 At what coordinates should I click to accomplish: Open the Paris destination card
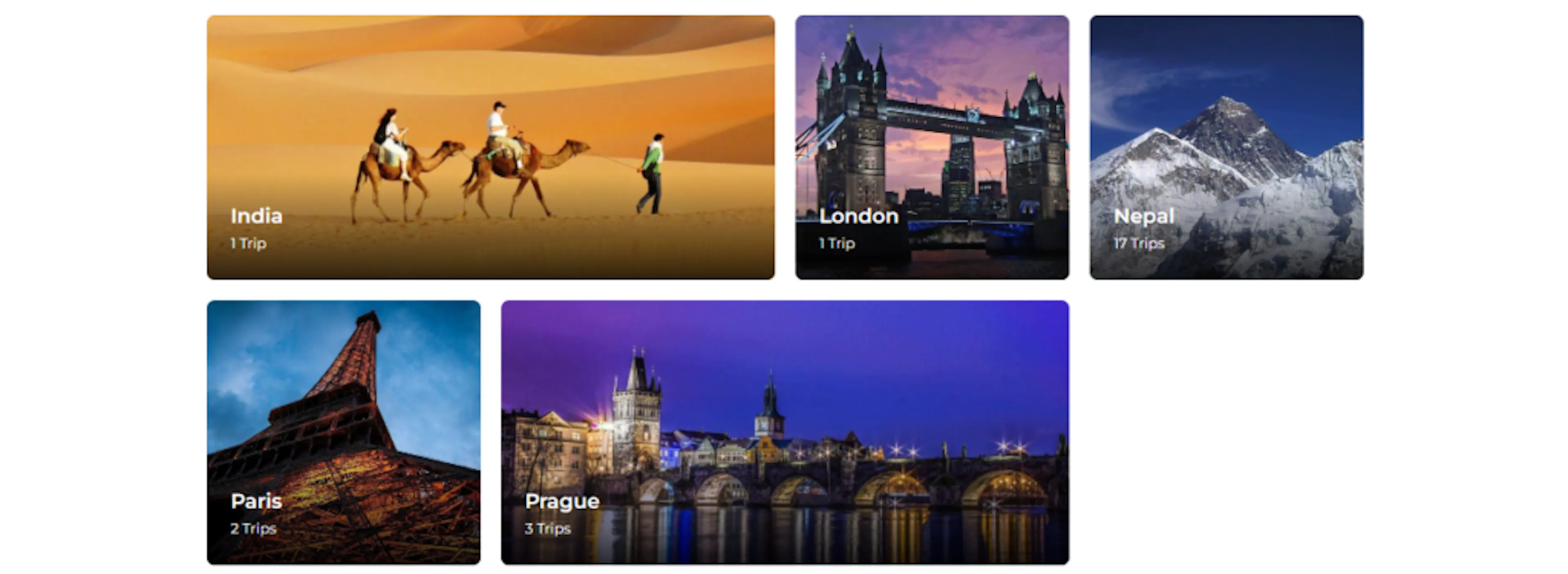pyautogui.click(x=344, y=432)
